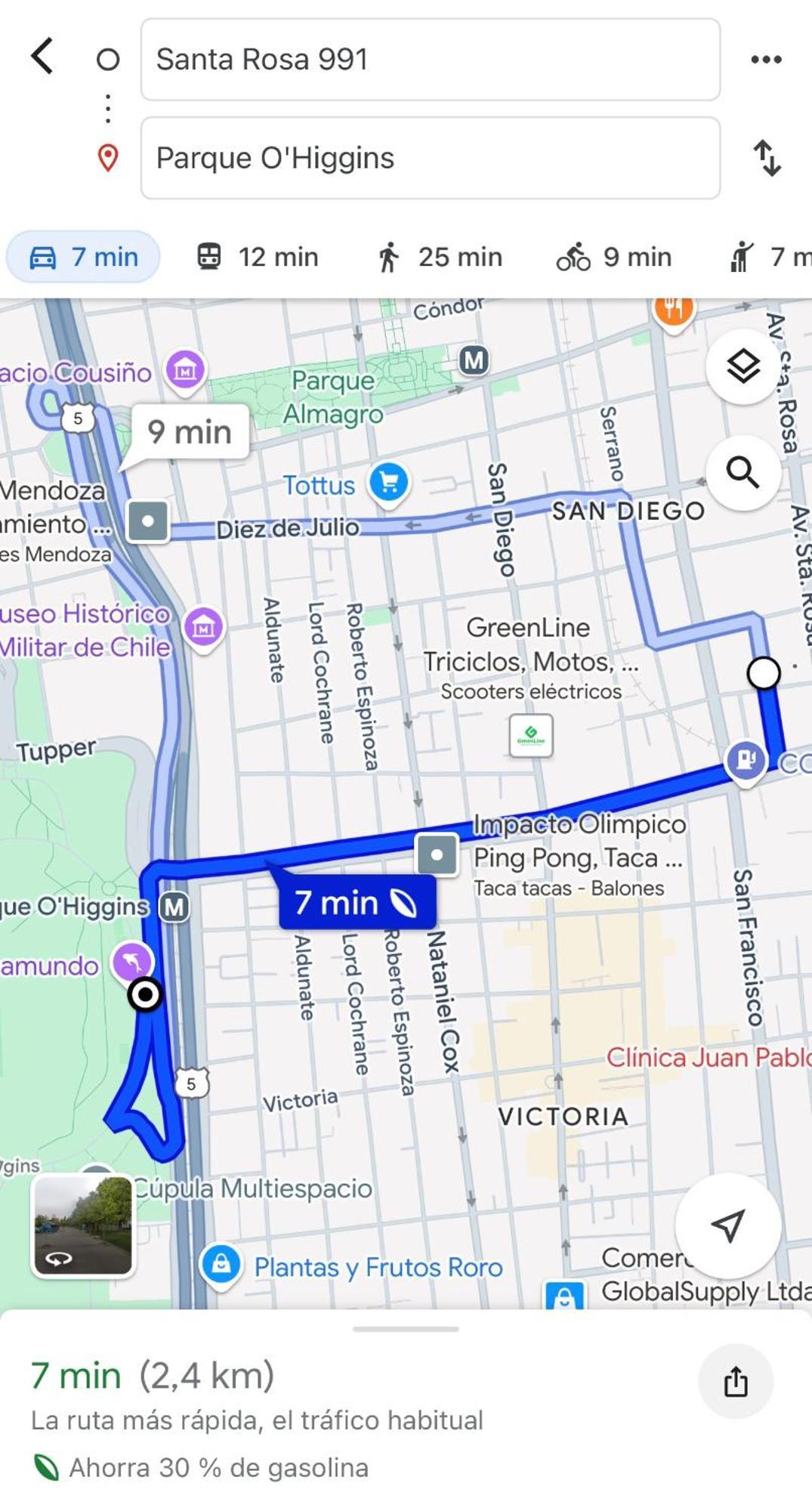This screenshot has height=1511, width=812.
Task: Open map layers selector
Action: (x=743, y=367)
